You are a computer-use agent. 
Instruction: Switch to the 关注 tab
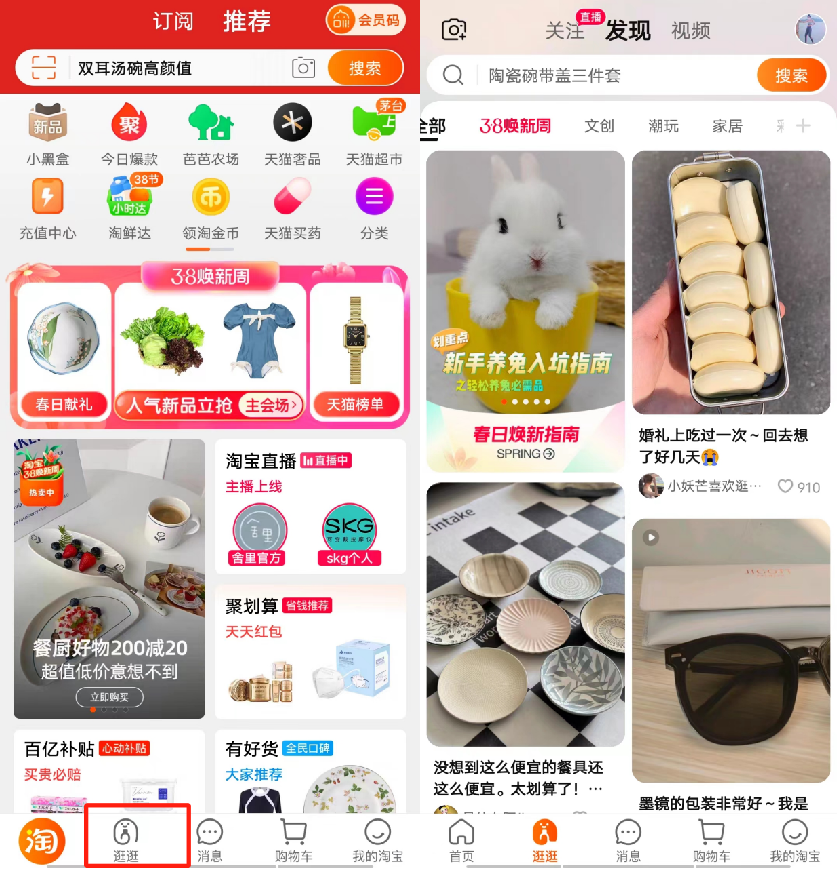point(564,31)
